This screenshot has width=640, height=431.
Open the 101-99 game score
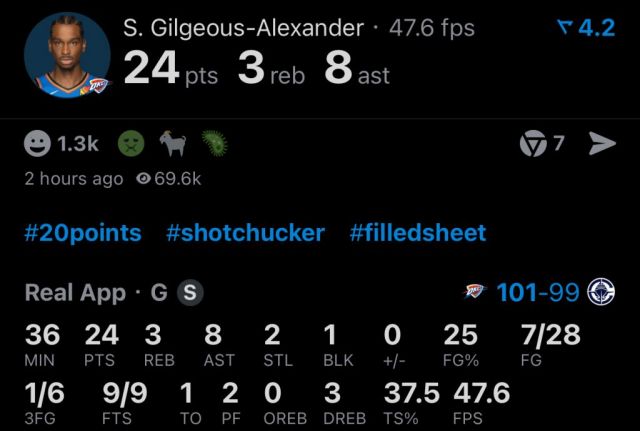pos(537,292)
